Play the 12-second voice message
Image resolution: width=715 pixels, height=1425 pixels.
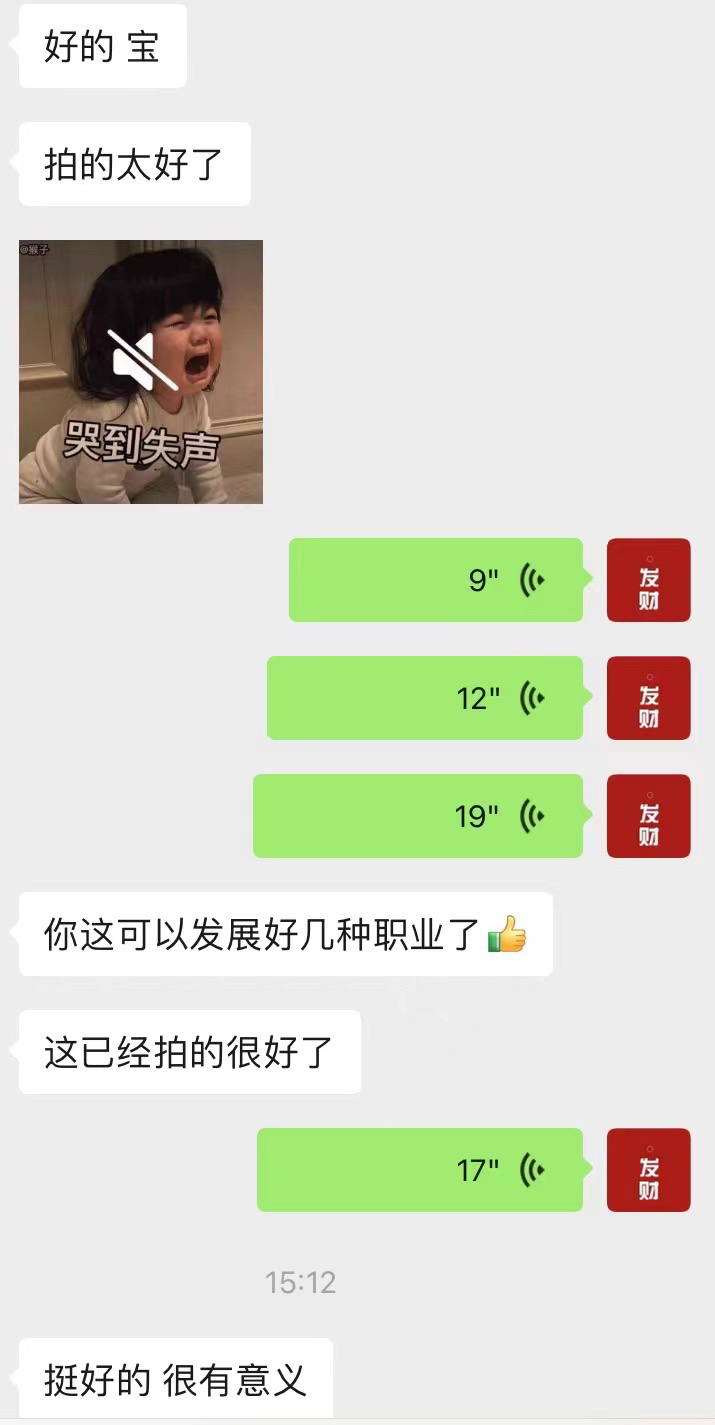pyautogui.click(x=425, y=698)
